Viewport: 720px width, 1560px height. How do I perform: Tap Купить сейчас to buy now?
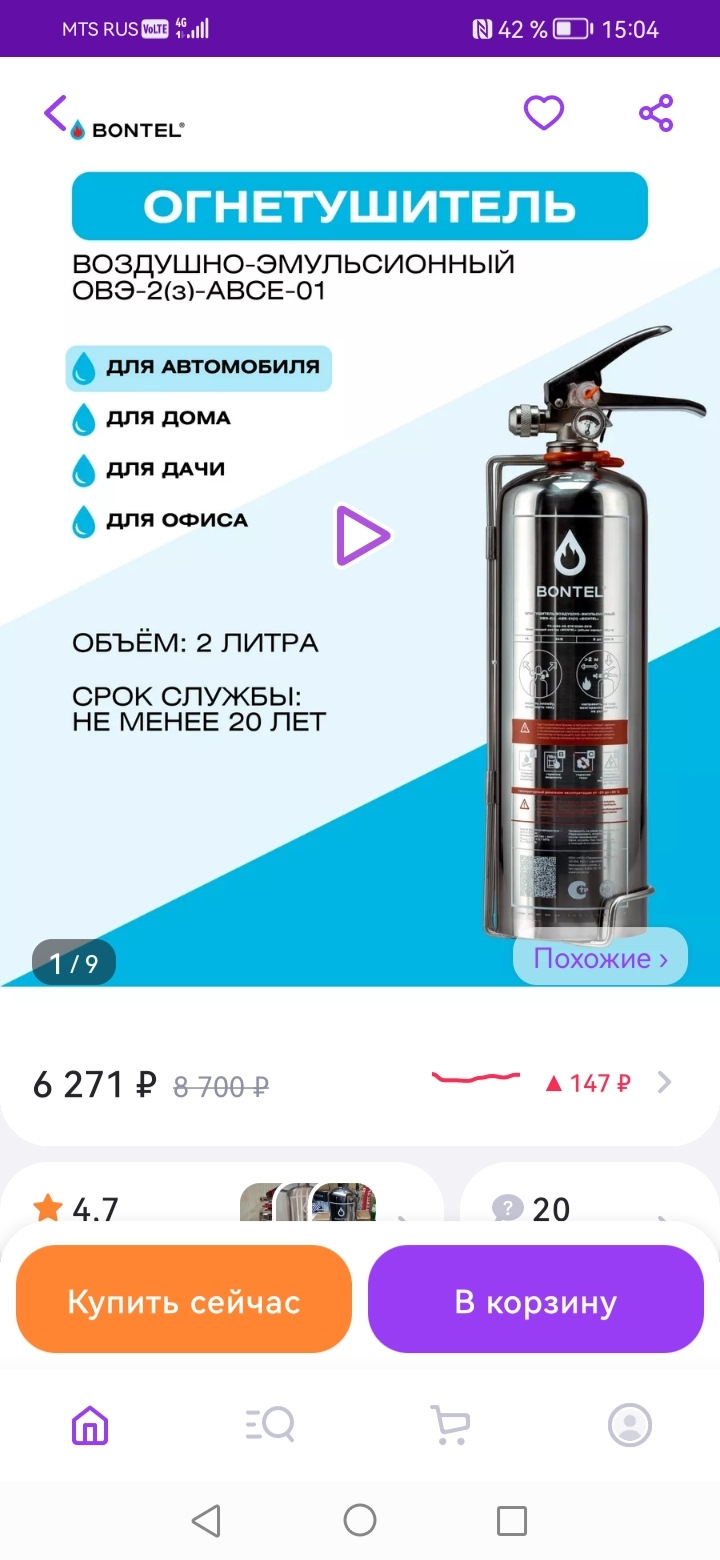tap(184, 1302)
